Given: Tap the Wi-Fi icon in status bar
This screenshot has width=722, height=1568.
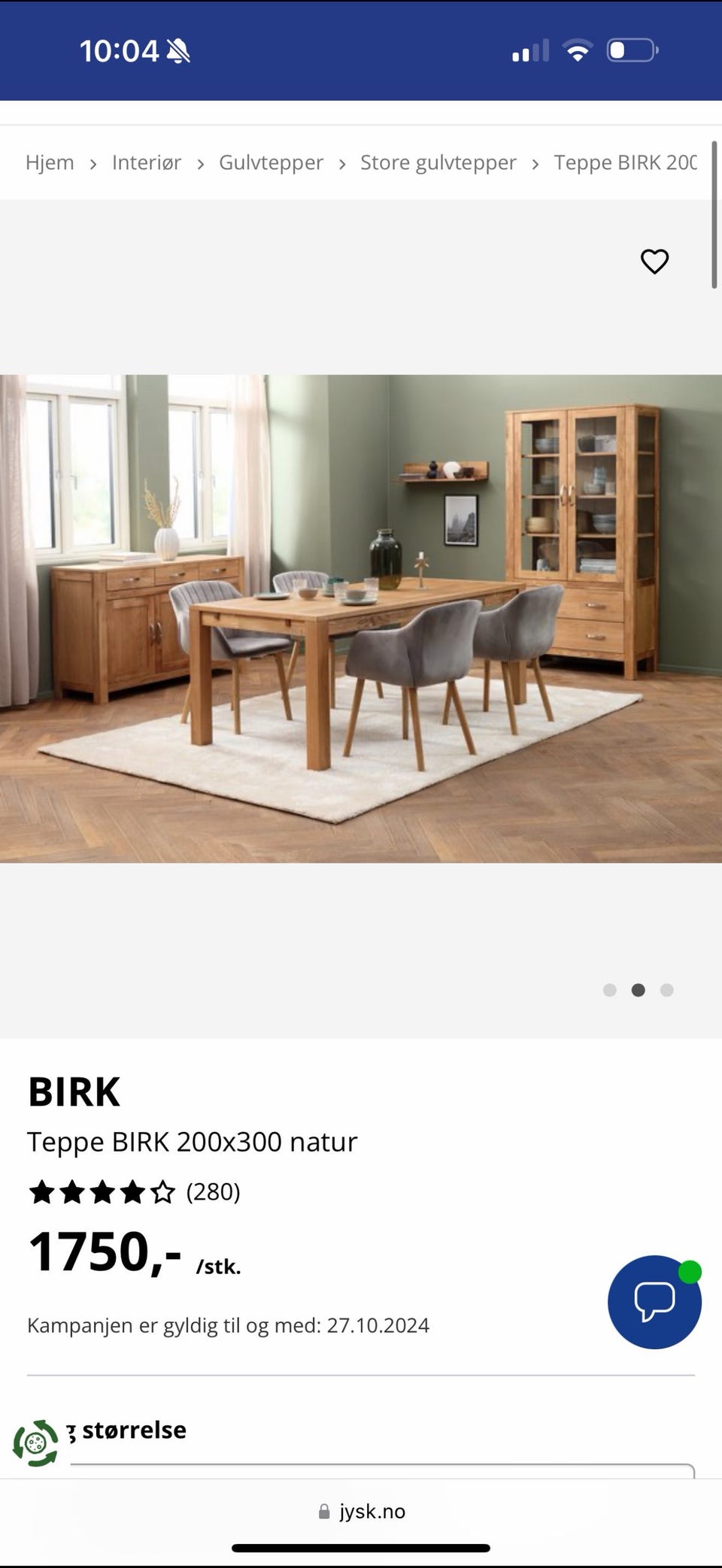Looking at the screenshot, I should 577,50.
